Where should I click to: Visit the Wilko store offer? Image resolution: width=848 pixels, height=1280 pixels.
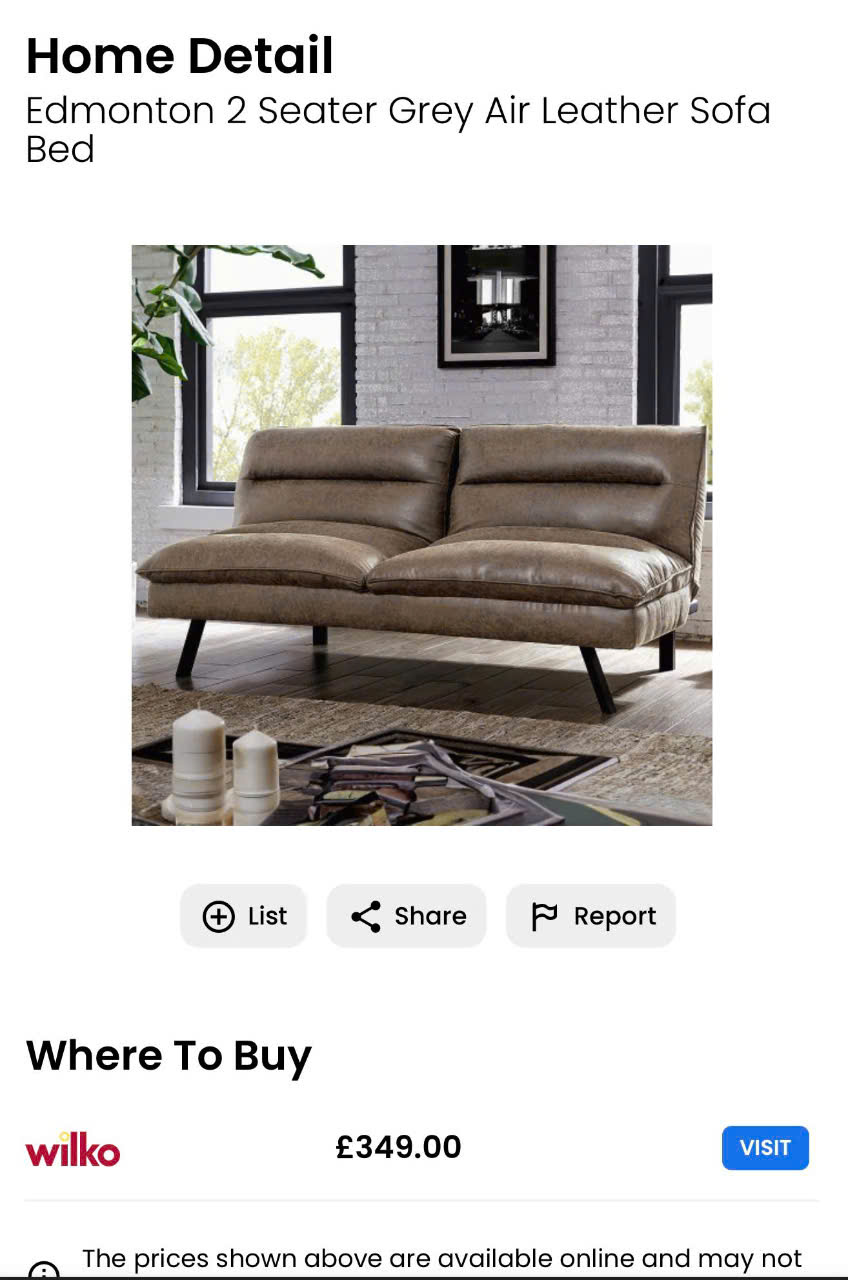765,1148
